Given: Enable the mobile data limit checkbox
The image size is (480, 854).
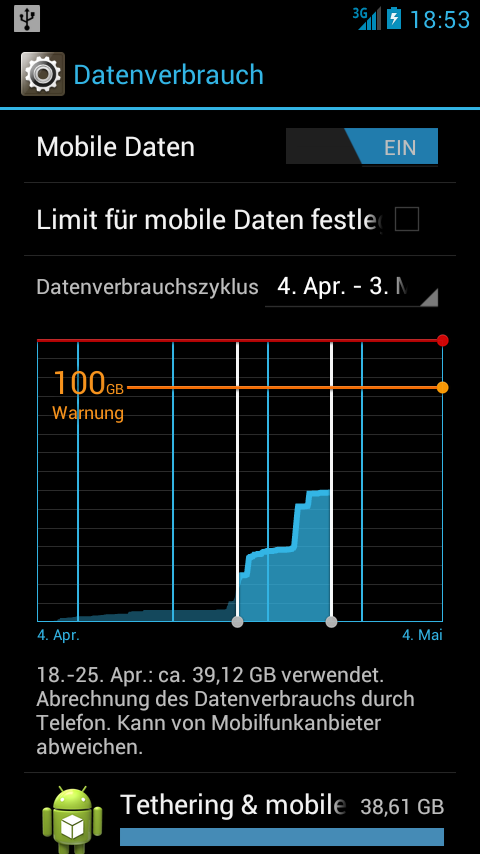Looking at the screenshot, I should point(406,219).
